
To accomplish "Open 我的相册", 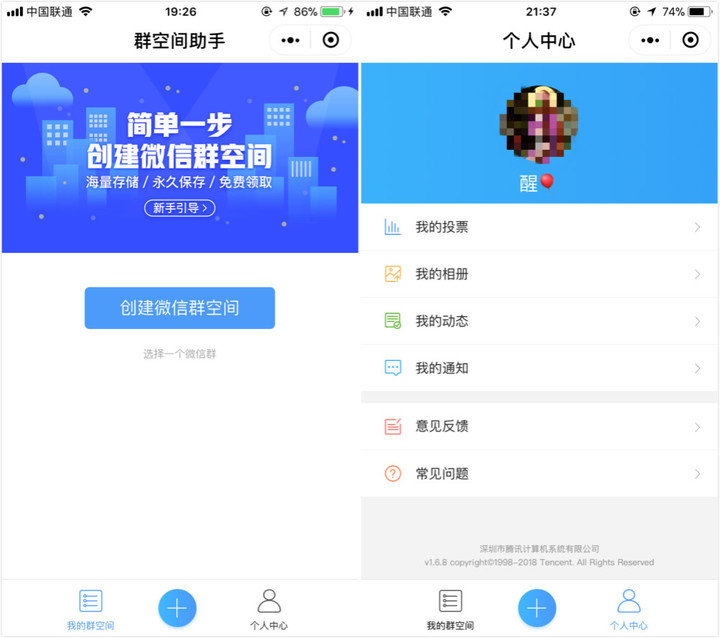I will click(x=540, y=274).
